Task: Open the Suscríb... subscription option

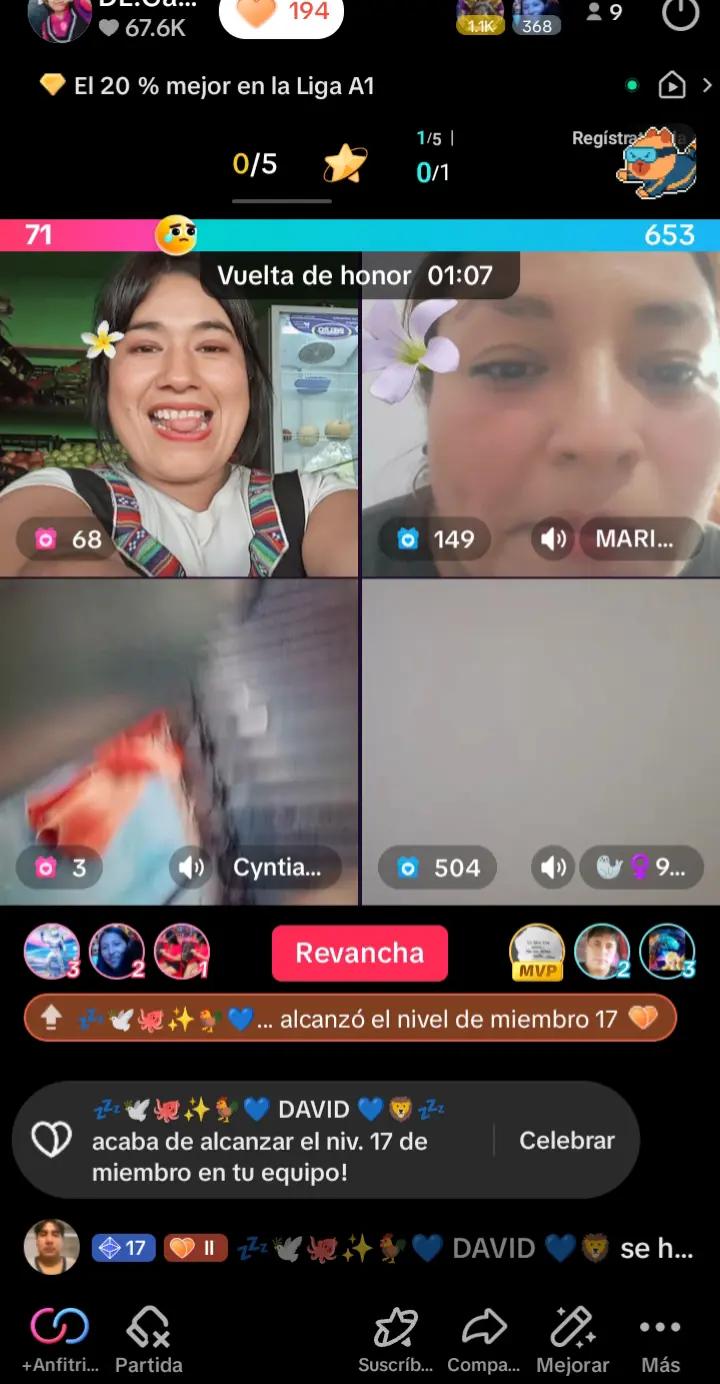Action: pos(396,1338)
